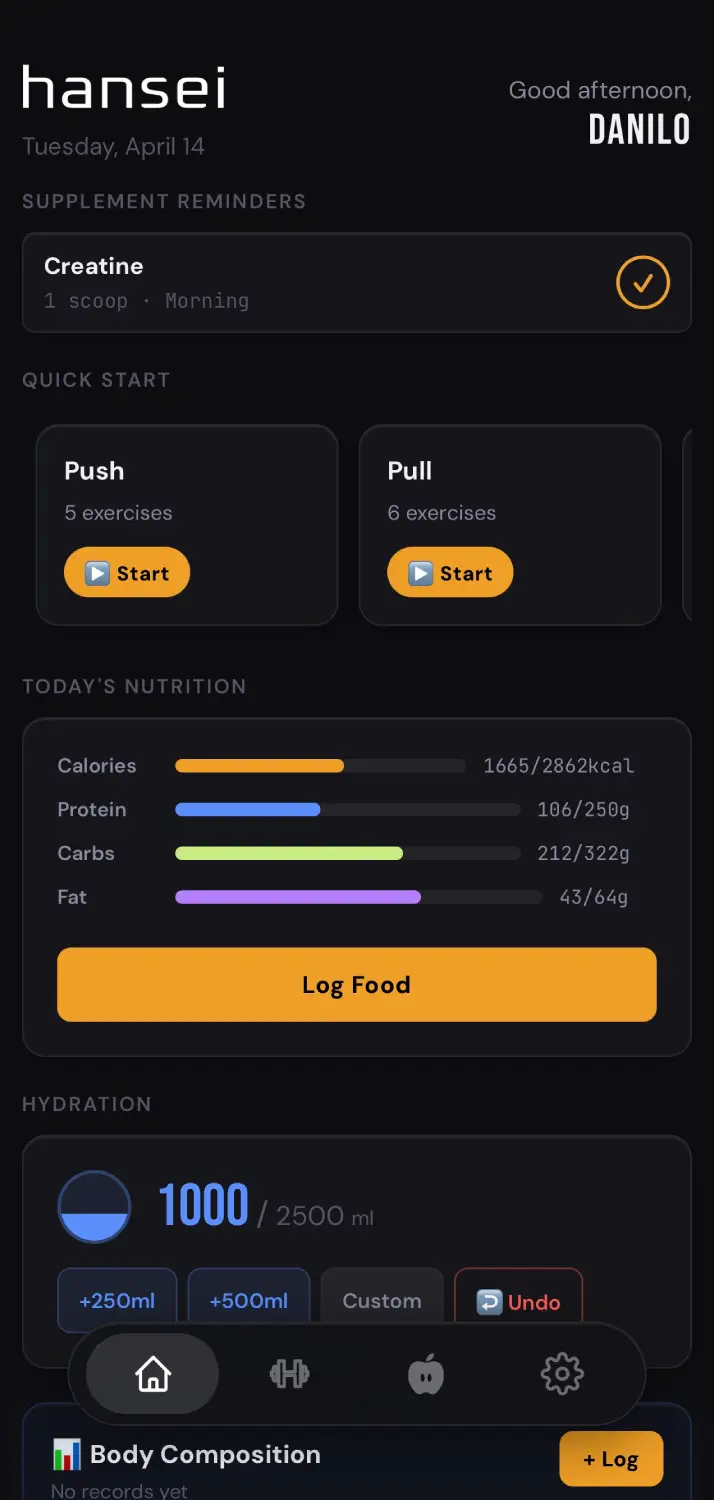Enter a custom hydration amount
Viewport: 714px width, 1500px height.
382,1300
